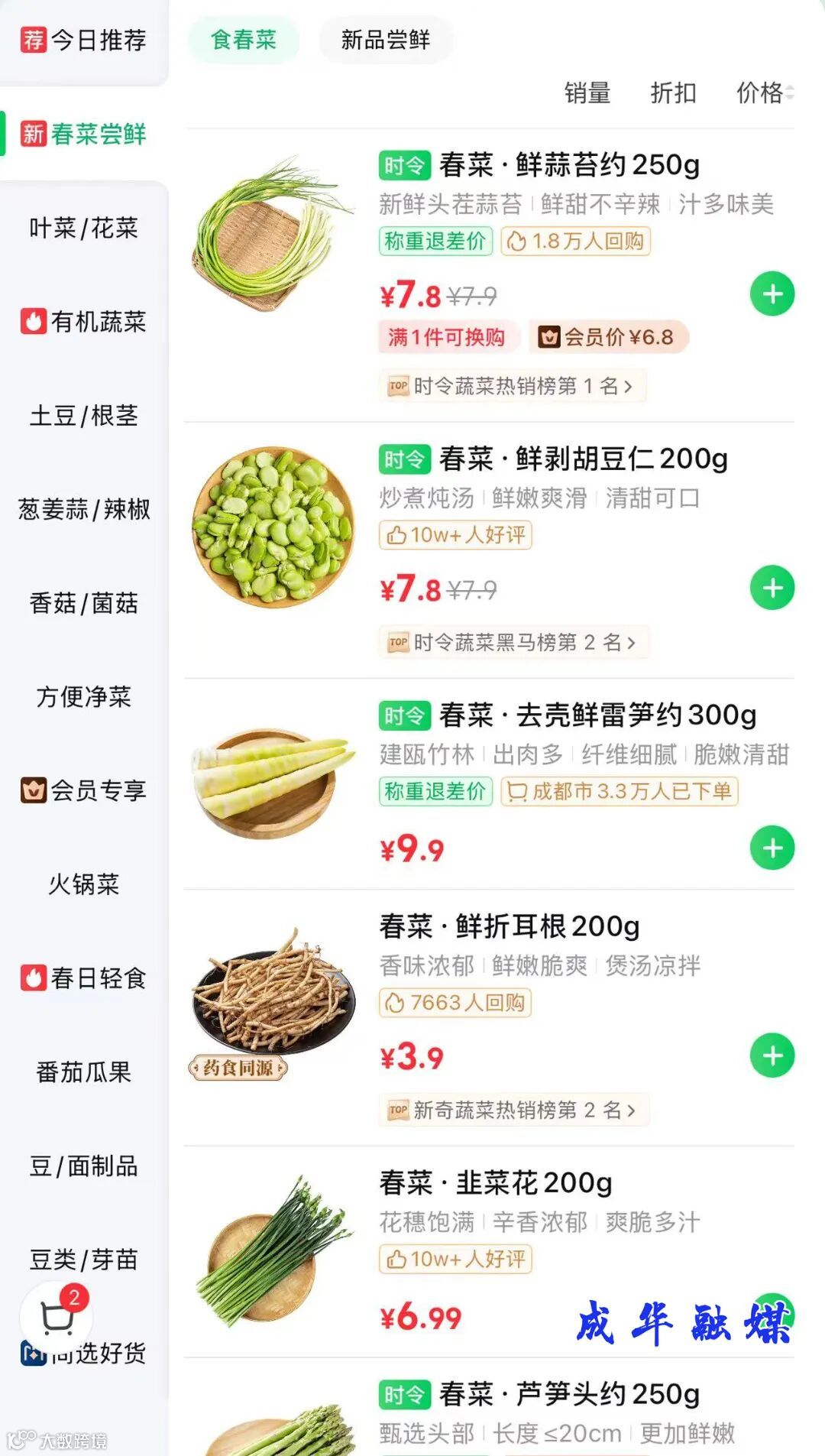825x1456 pixels.
Task: Open the 今日推荐 category
Action: coord(84,40)
